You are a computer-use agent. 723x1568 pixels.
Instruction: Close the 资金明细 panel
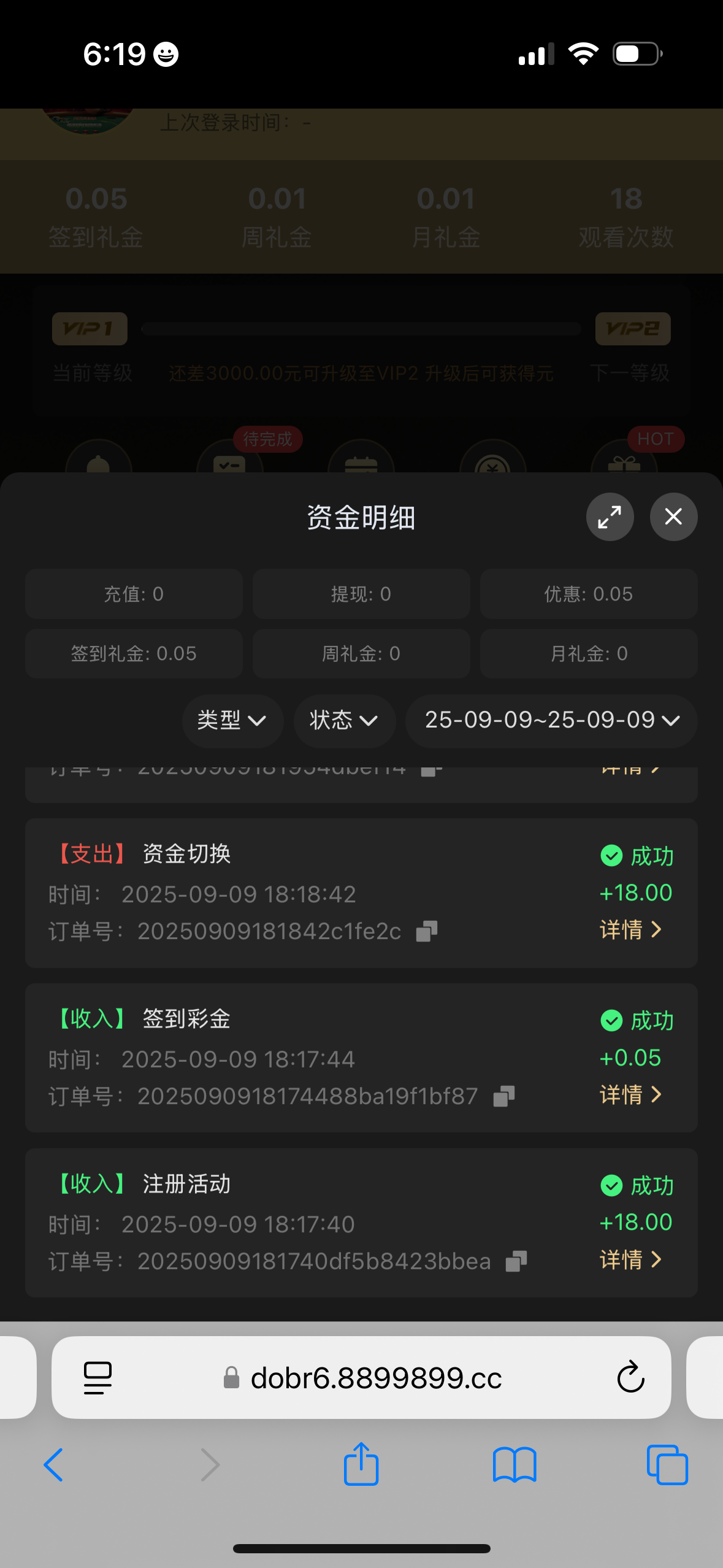[x=673, y=517]
